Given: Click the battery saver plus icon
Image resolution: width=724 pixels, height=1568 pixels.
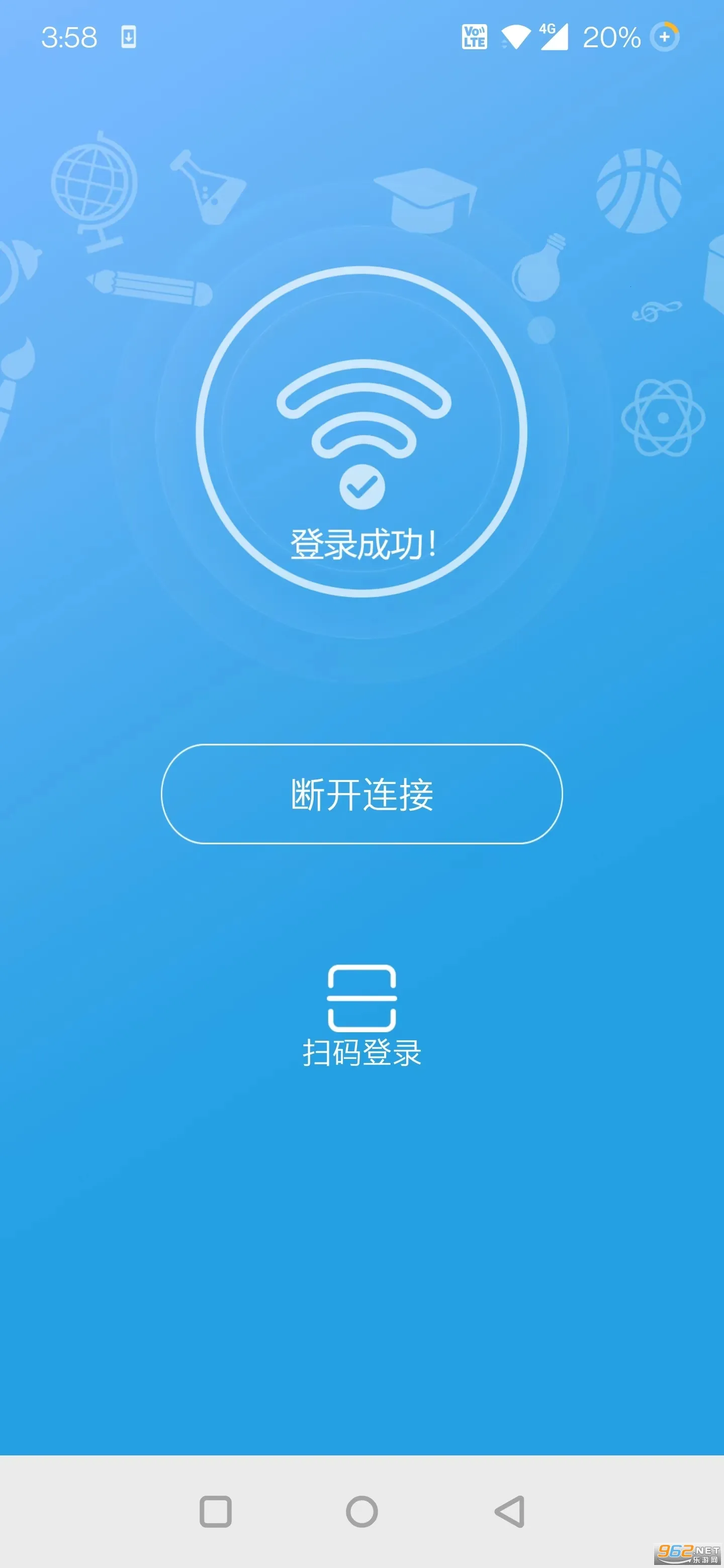Looking at the screenshot, I should coord(666,38).
